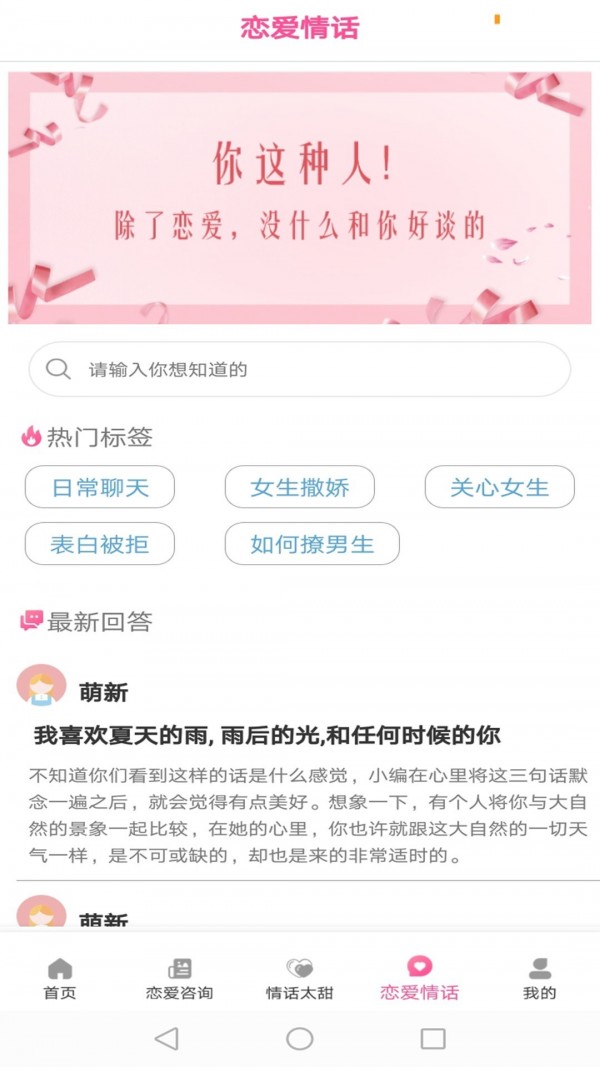Open the answer 我喜欢夏天的雨

267,736
